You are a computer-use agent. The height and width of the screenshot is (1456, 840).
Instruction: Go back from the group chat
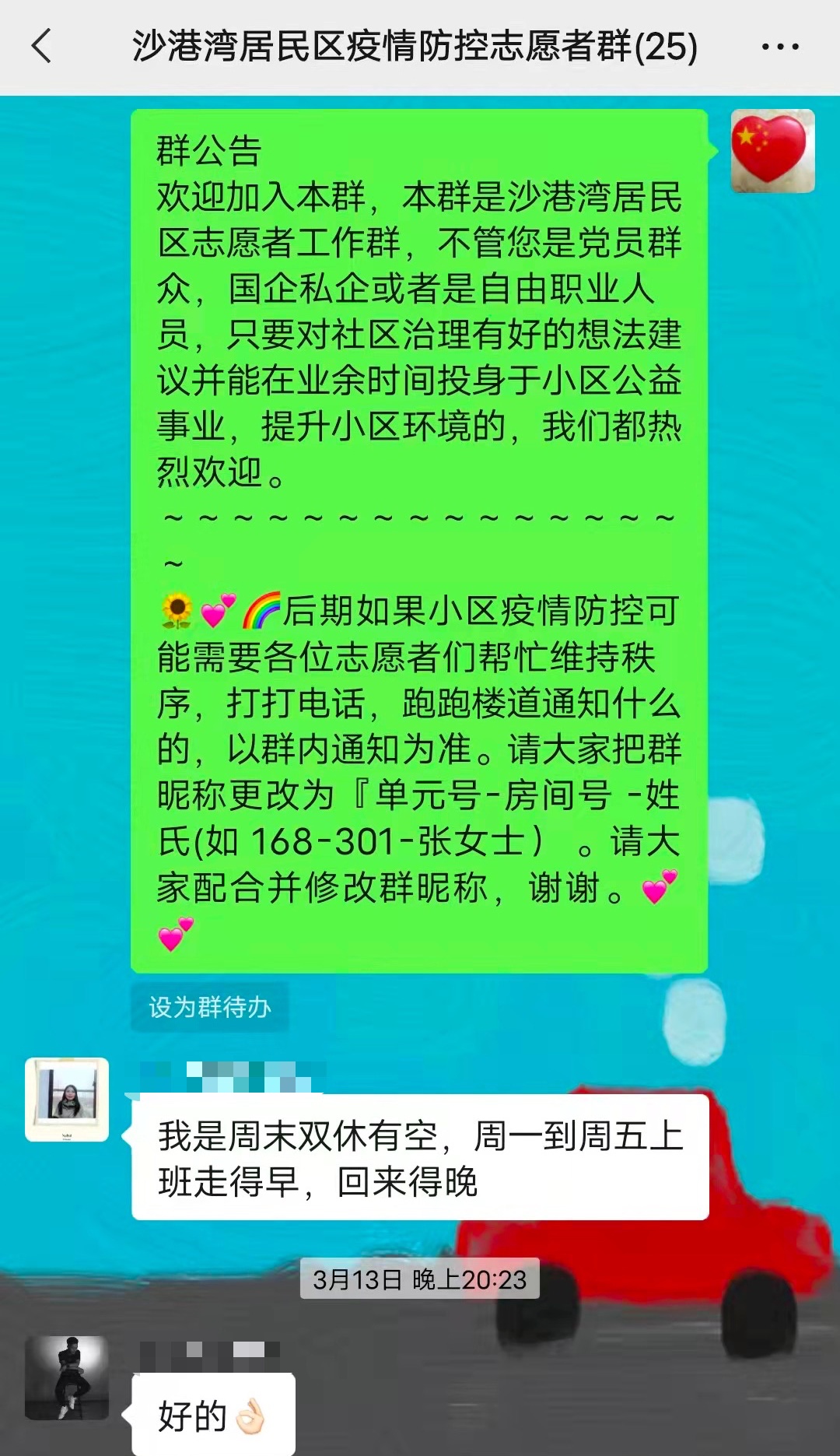(42, 46)
